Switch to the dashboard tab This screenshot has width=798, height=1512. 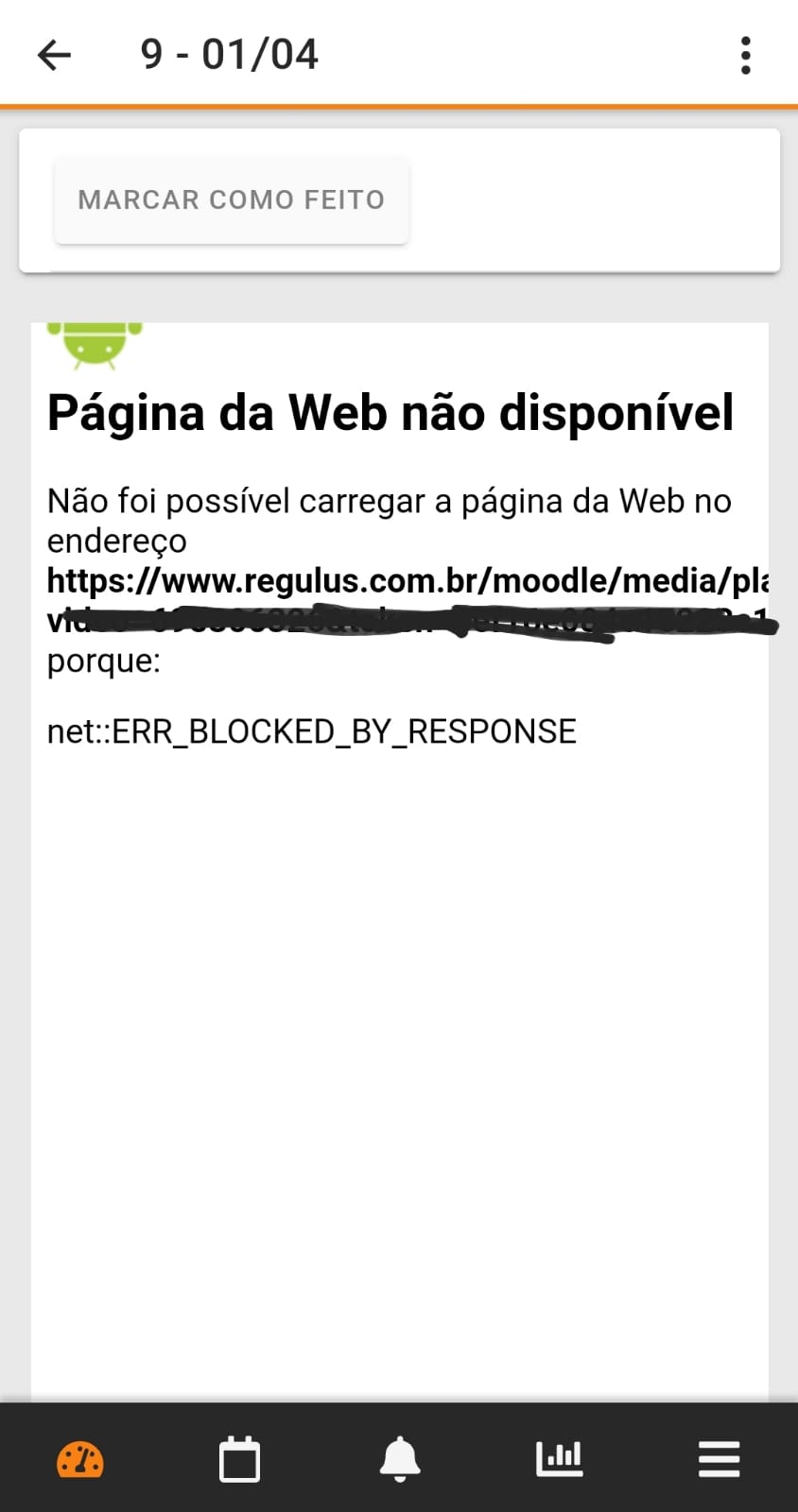tap(80, 1459)
